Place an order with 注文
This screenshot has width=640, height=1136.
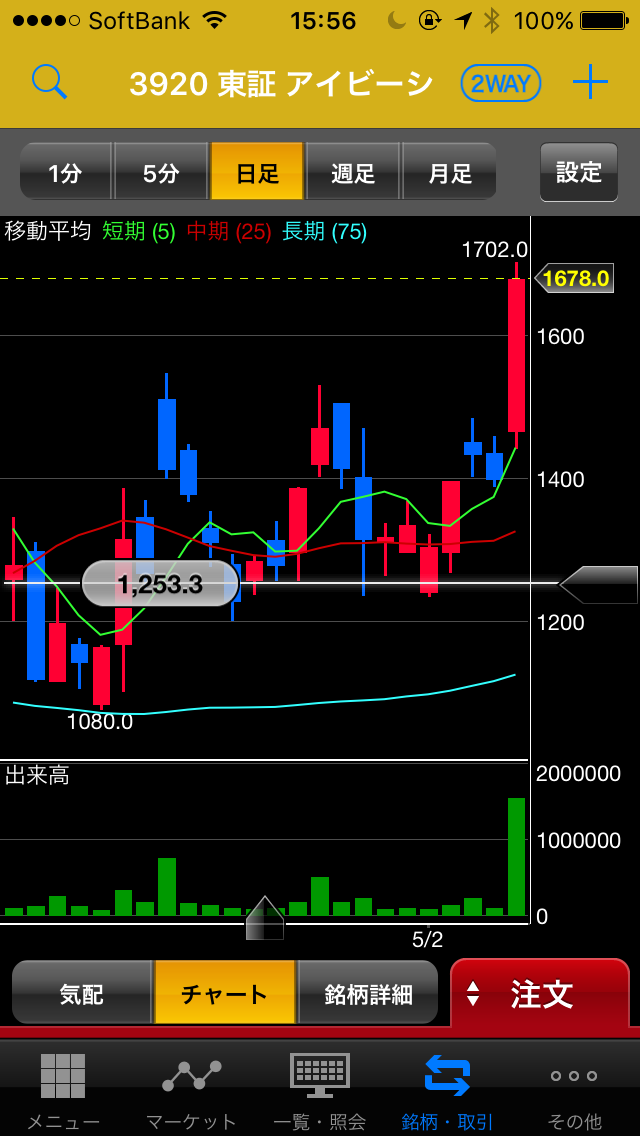pos(540,993)
